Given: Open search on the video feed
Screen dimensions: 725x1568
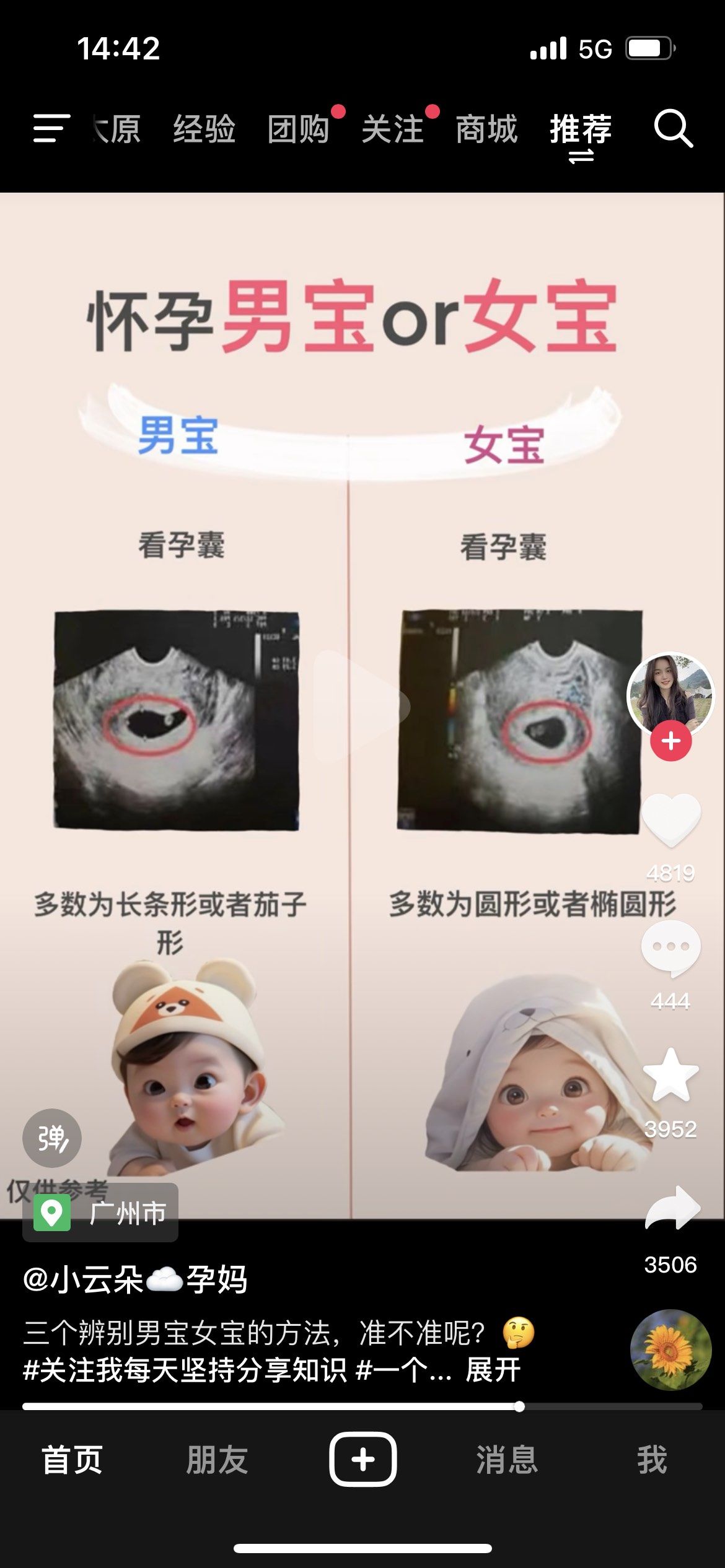Looking at the screenshot, I should (675, 129).
